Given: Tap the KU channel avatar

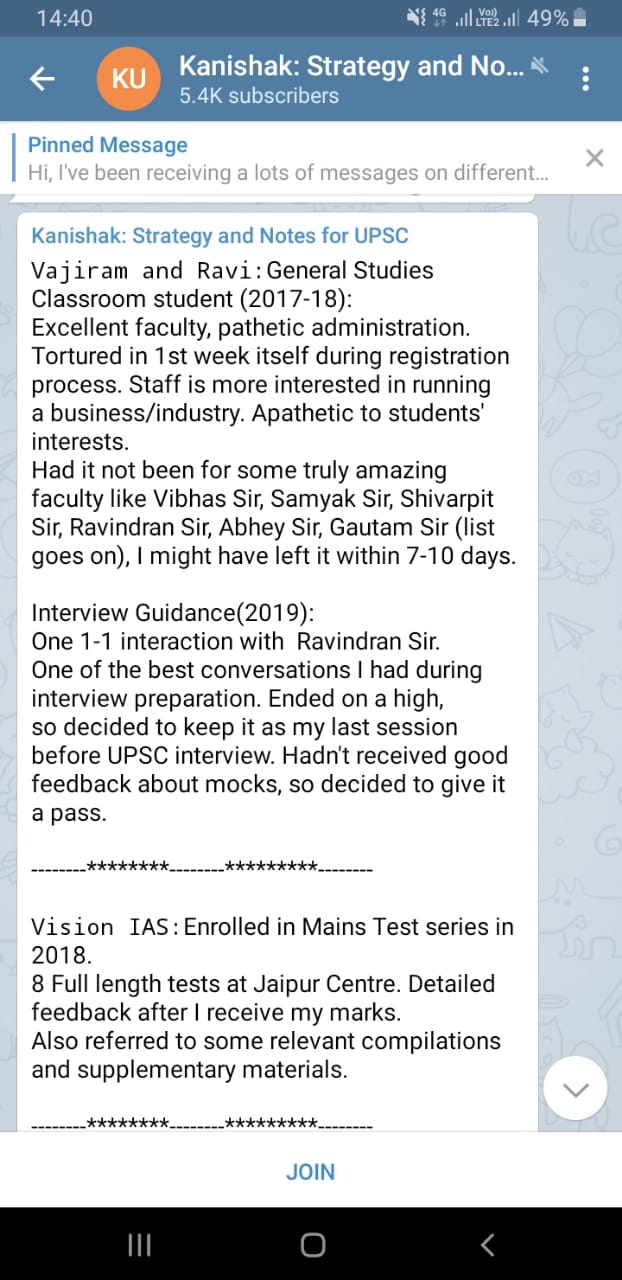Looking at the screenshot, I should (129, 79).
